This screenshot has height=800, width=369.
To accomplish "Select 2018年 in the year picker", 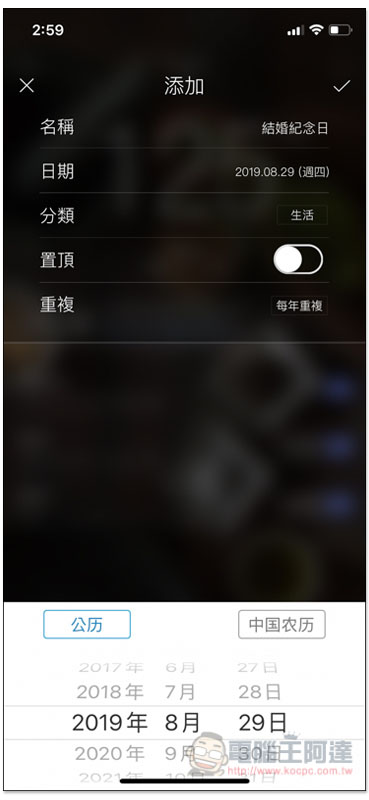I will (x=110, y=692).
